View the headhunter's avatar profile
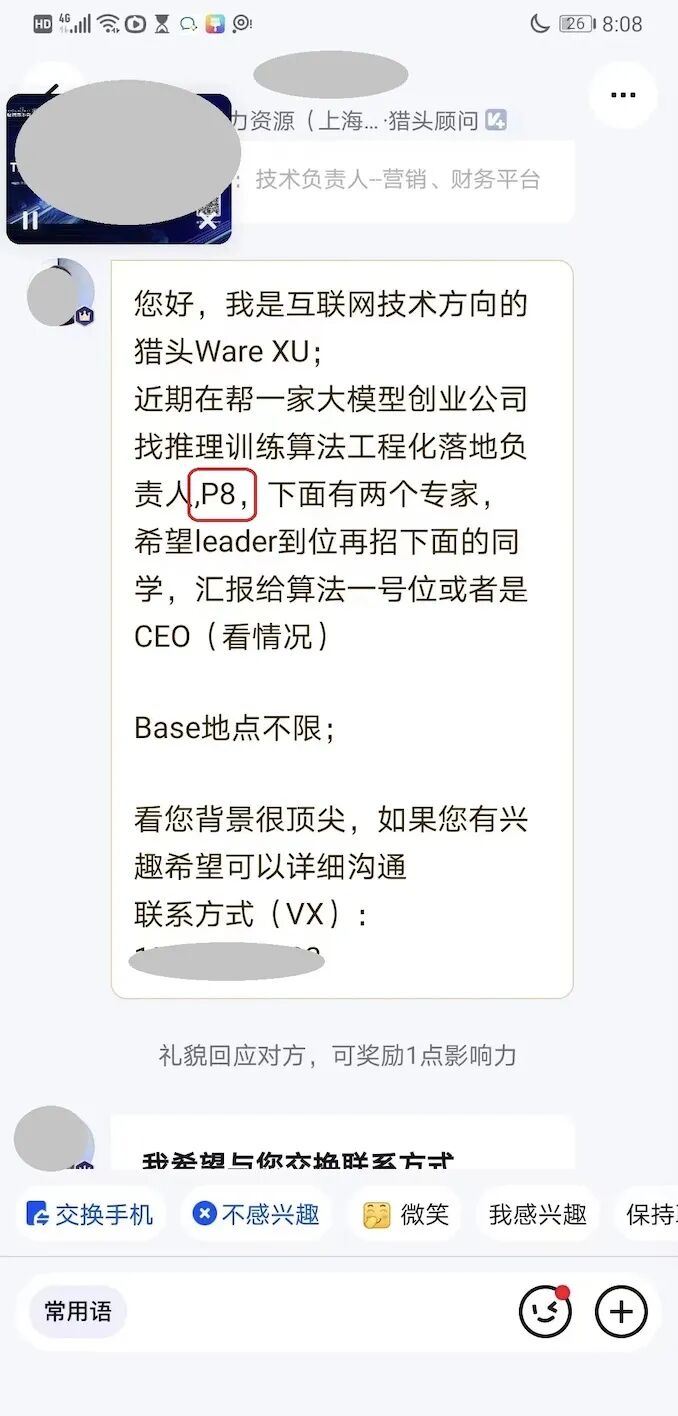The height and width of the screenshot is (1416, 678). [x=60, y=292]
